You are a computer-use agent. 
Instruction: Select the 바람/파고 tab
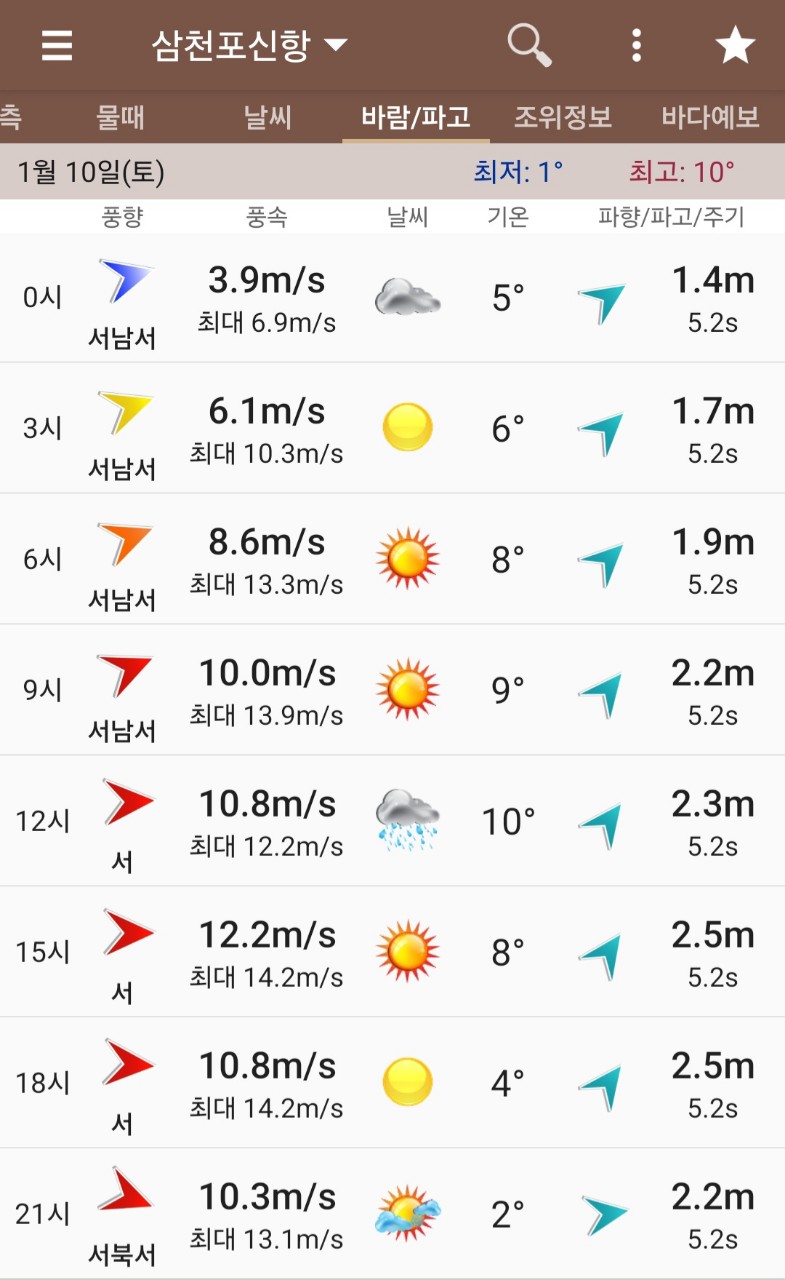tap(416, 118)
